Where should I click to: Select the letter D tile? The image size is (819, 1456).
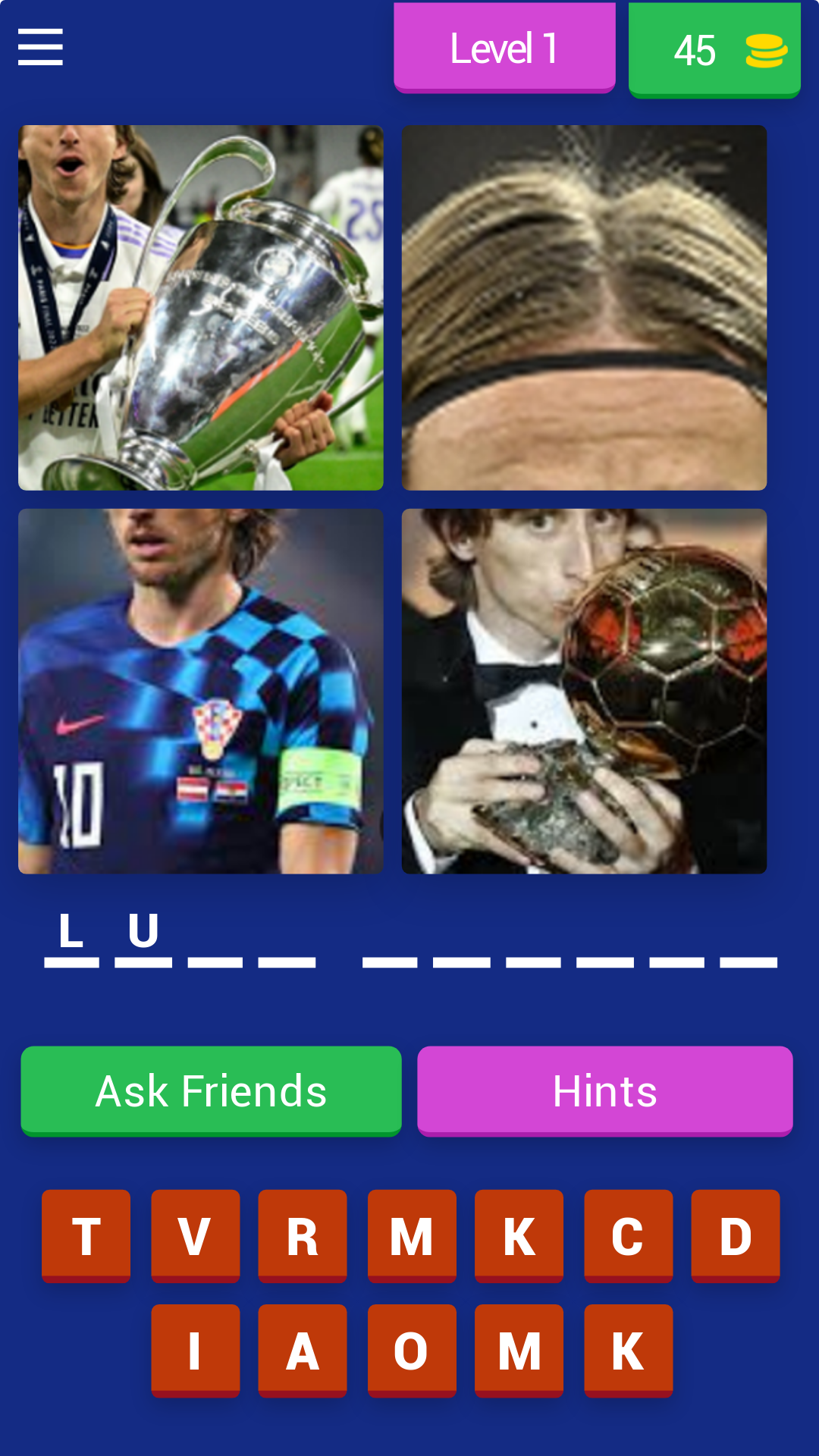(x=735, y=1235)
